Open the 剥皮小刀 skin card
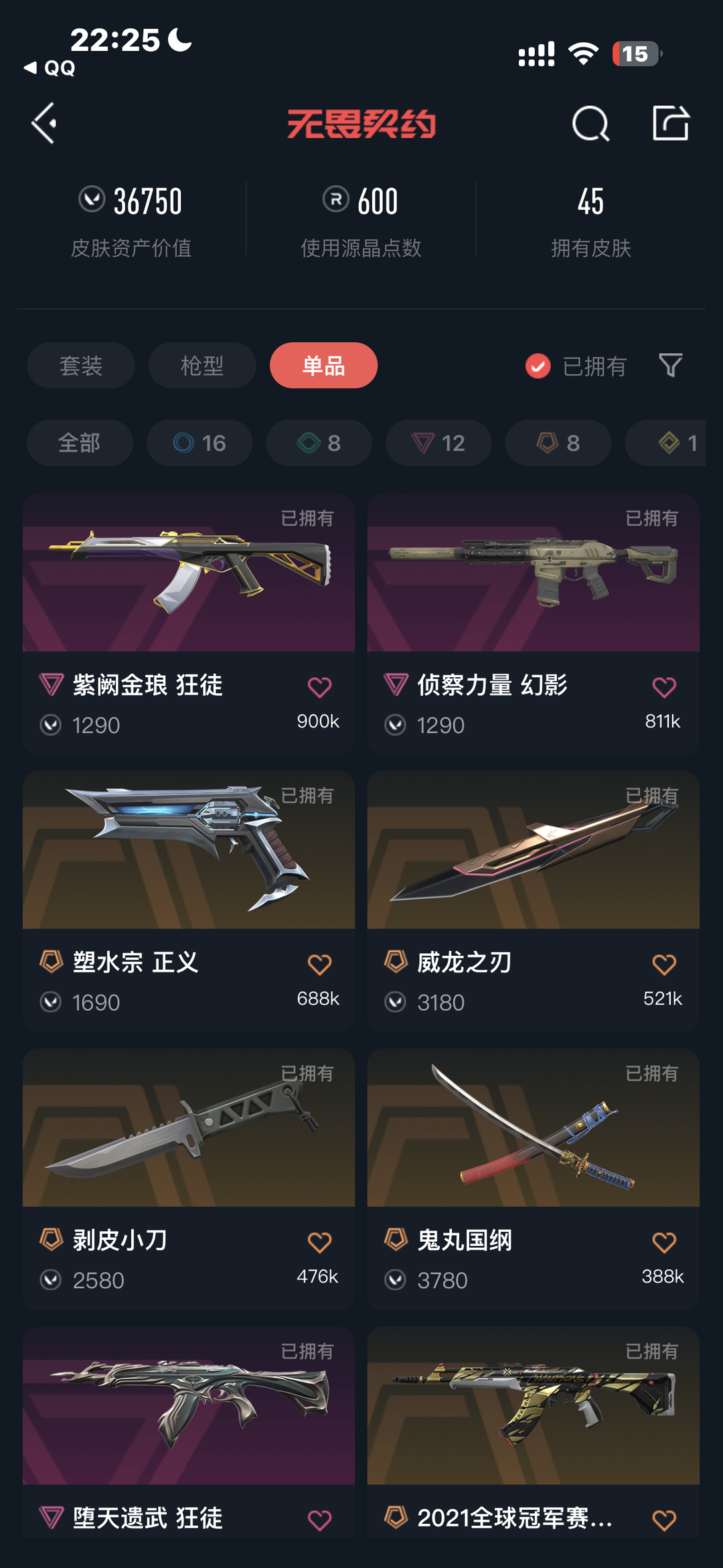The height and width of the screenshot is (1568, 723). [189, 1180]
